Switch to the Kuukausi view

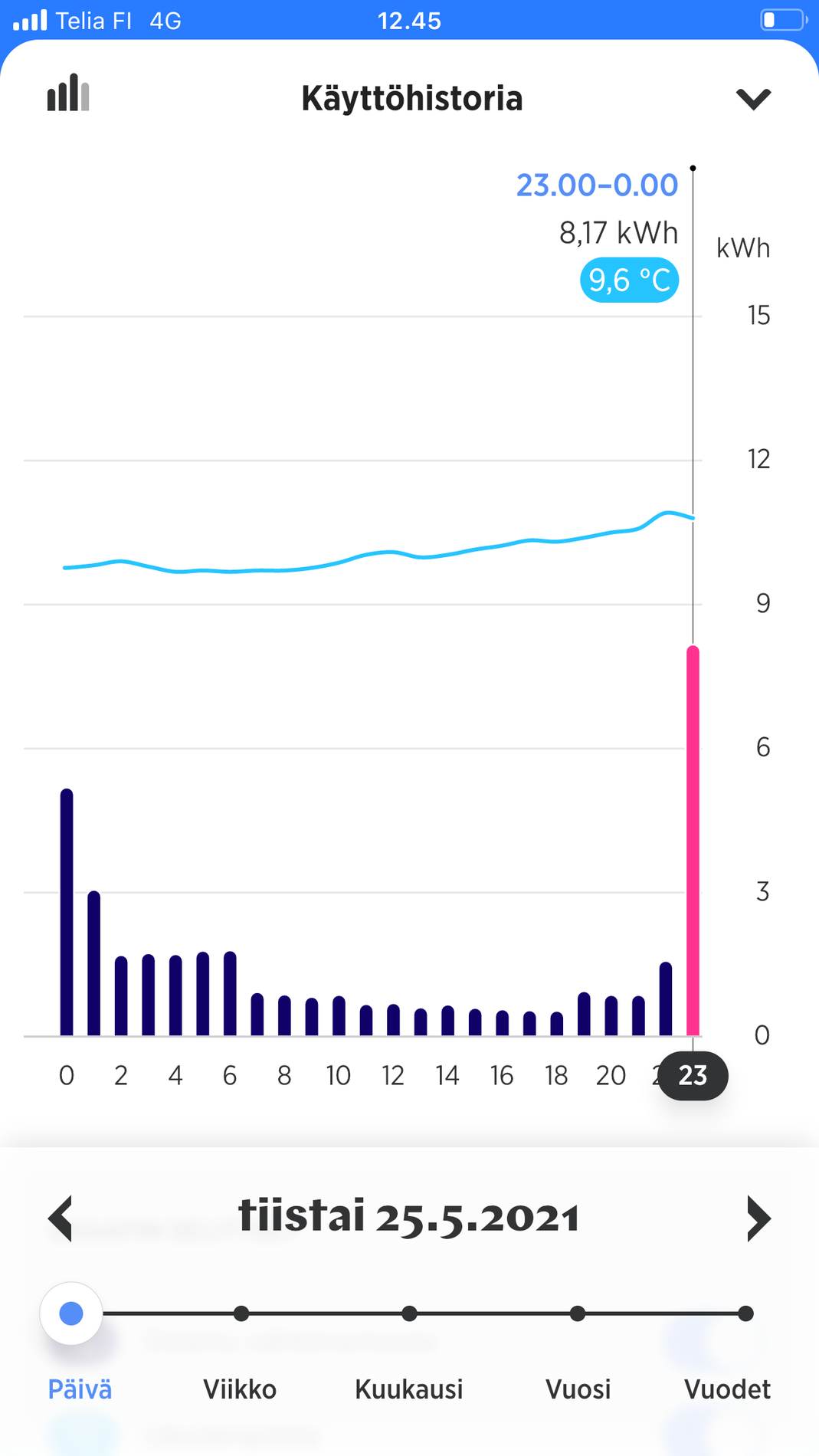[409, 1314]
